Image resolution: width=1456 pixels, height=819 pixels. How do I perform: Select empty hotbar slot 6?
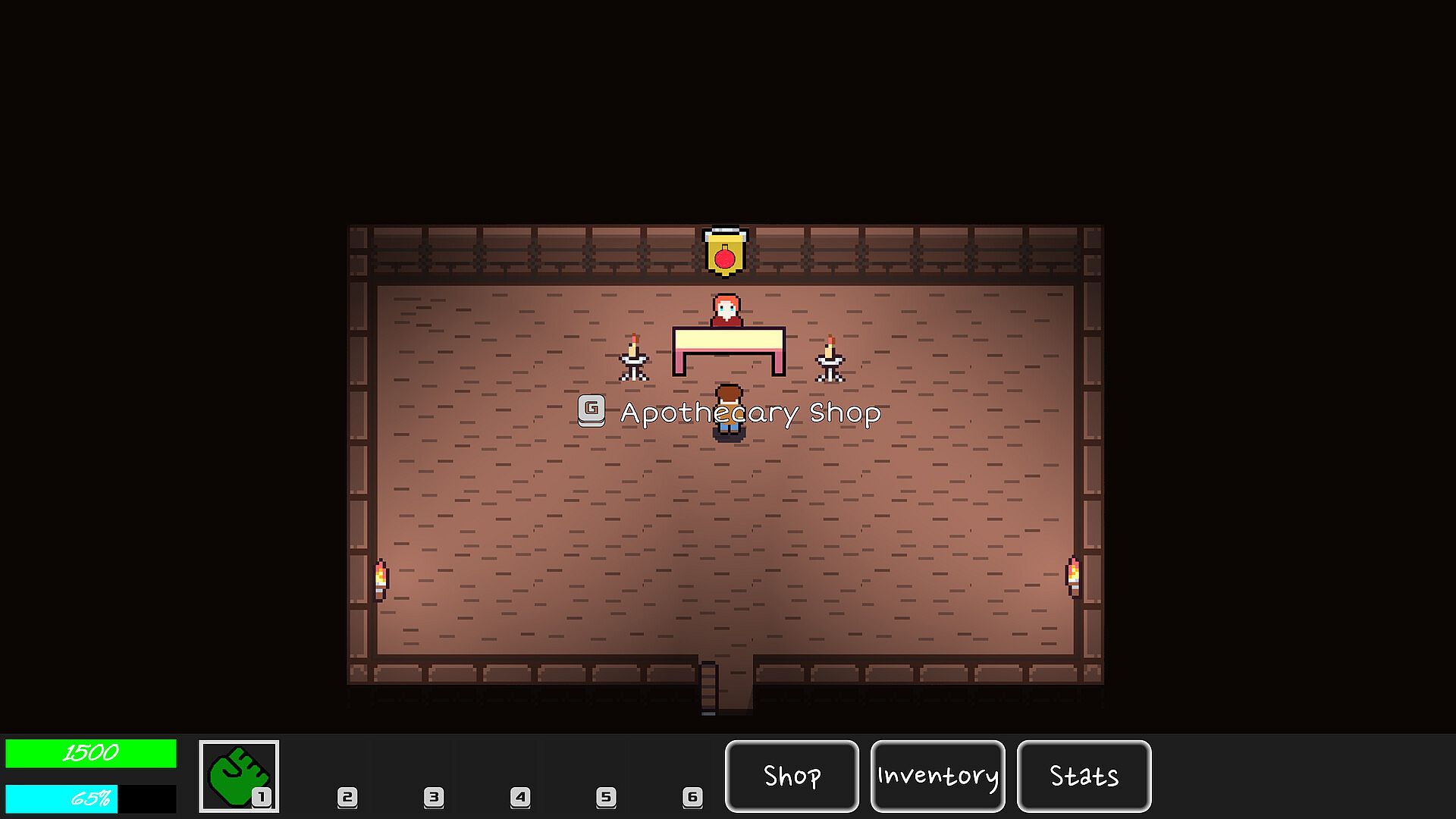(x=670, y=776)
